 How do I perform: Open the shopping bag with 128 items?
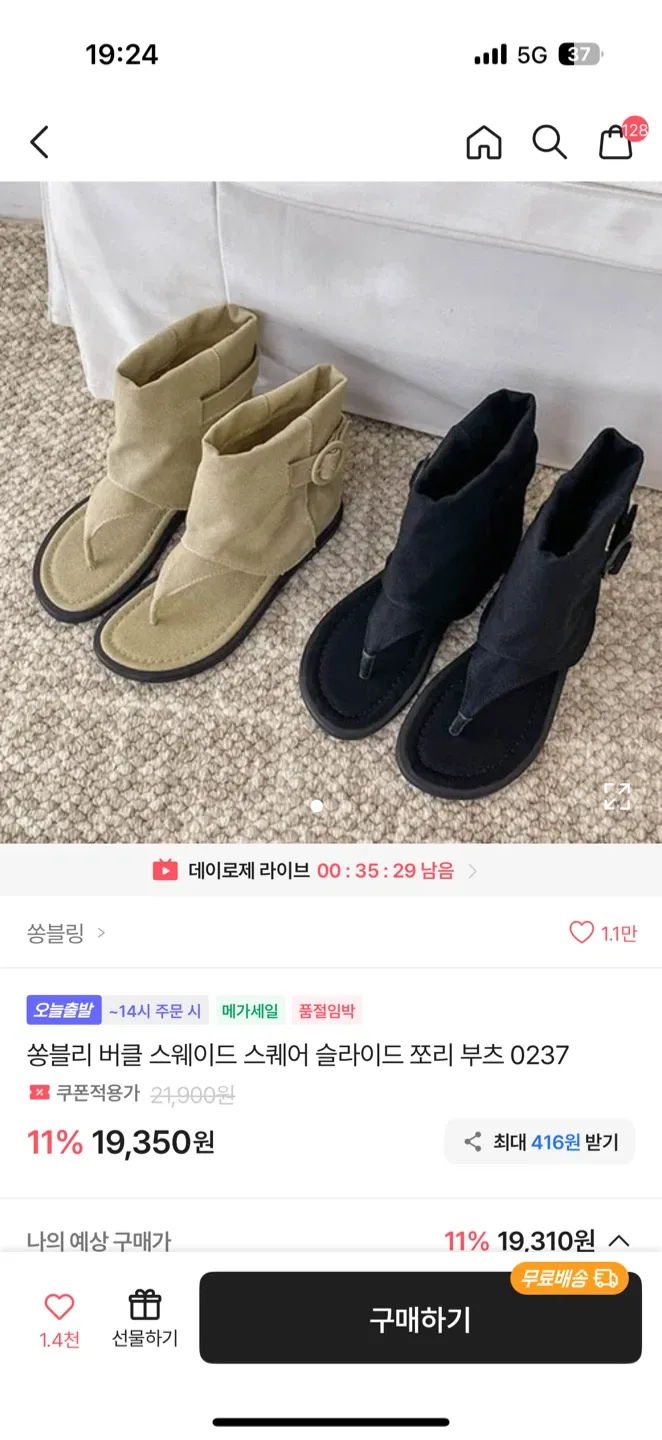click(617, 142)
